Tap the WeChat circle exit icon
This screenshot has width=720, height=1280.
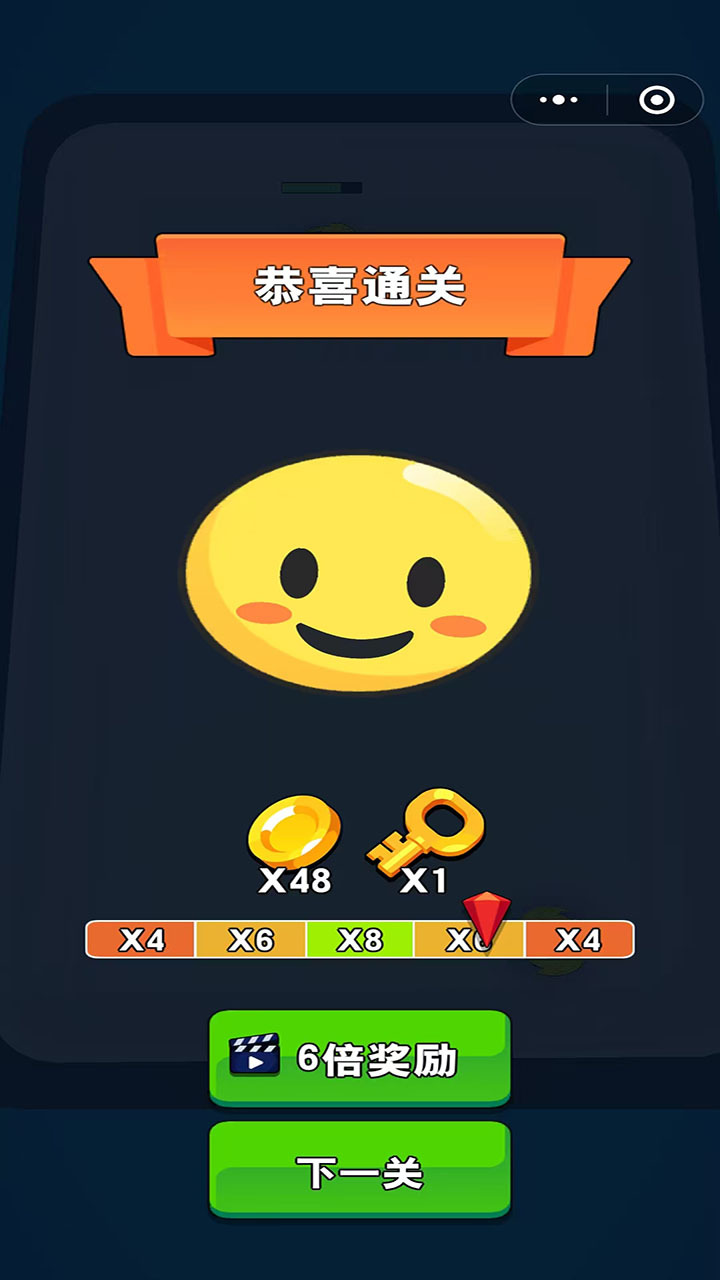(657, 98)
